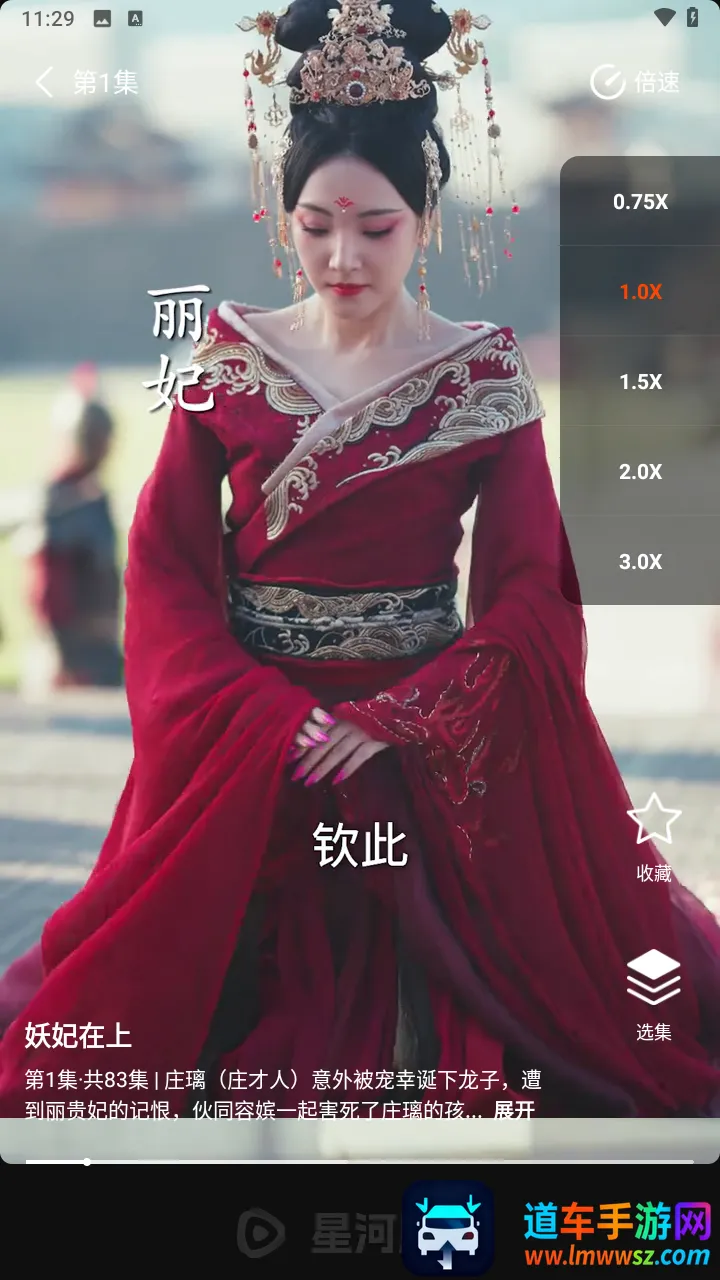
Task: Tap the video progress bar
Action: (x=360, y=1161)
